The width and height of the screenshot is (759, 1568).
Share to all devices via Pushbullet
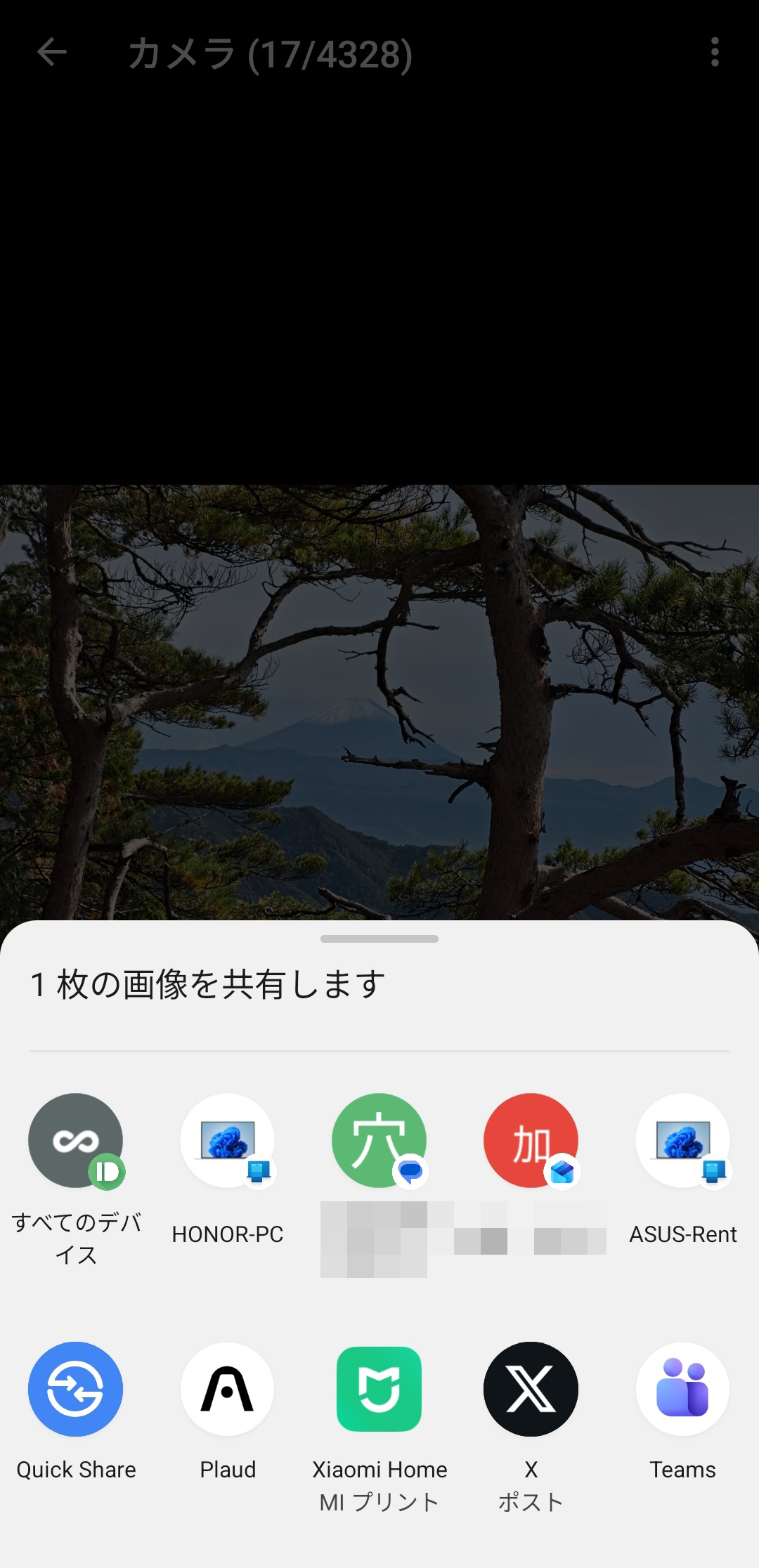pos(76,1141)
